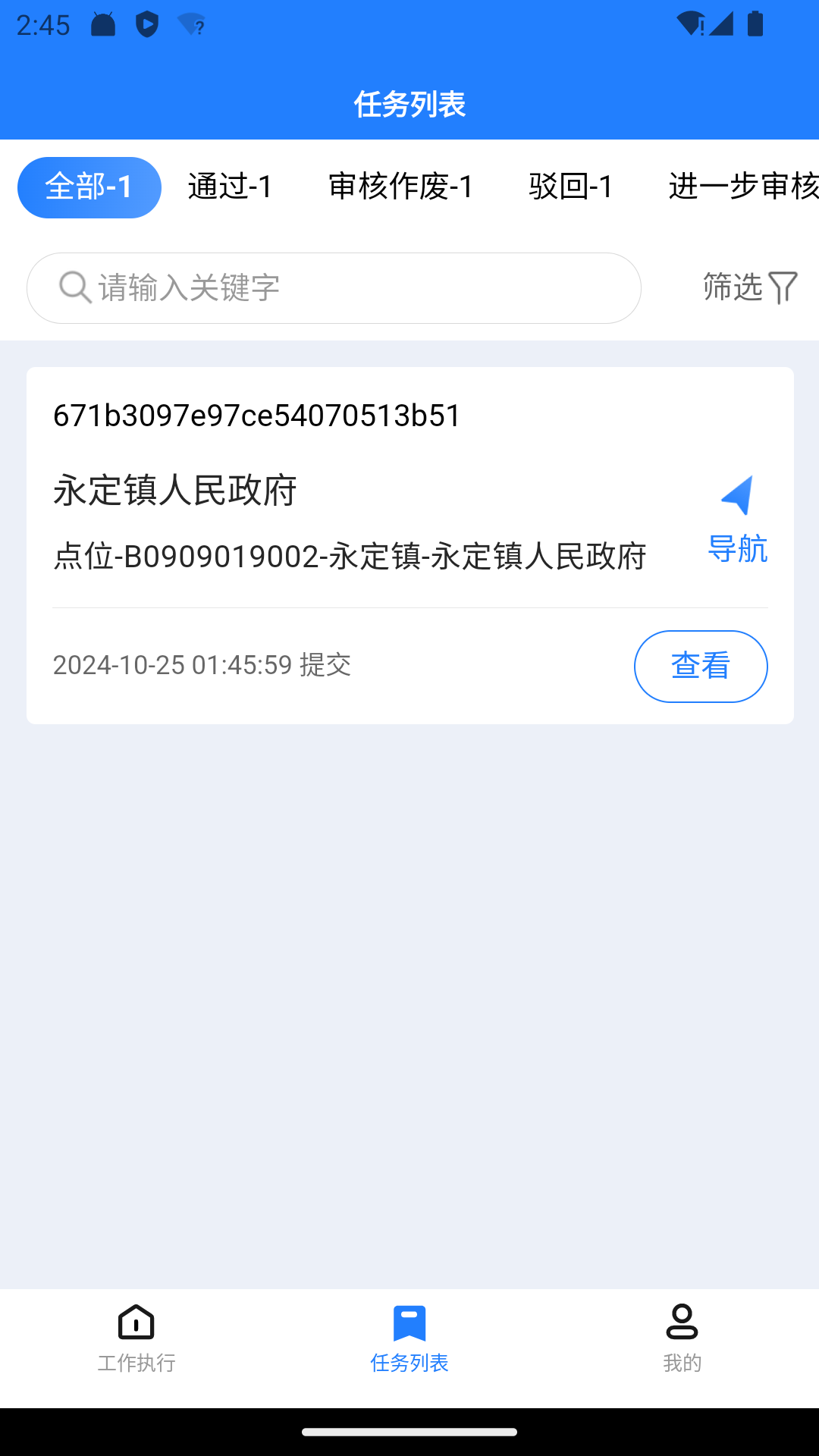The height and width of the screenshot is (1456, 819).
Task: Tap the keyword search input field
Action: (x=334, y=288)
